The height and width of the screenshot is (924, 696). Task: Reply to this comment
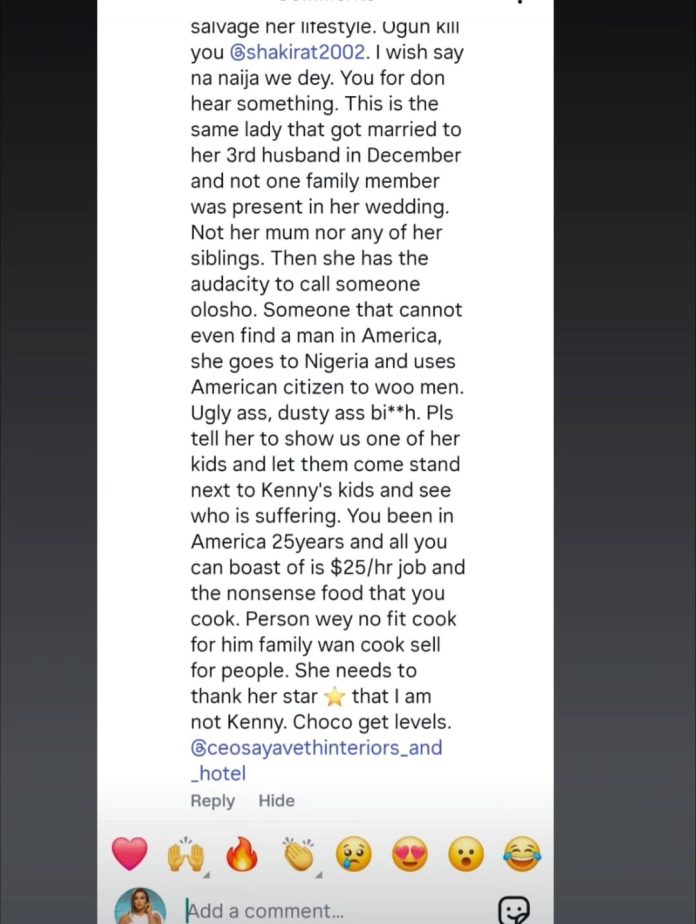pyautogui.click(x=212, y=800)
